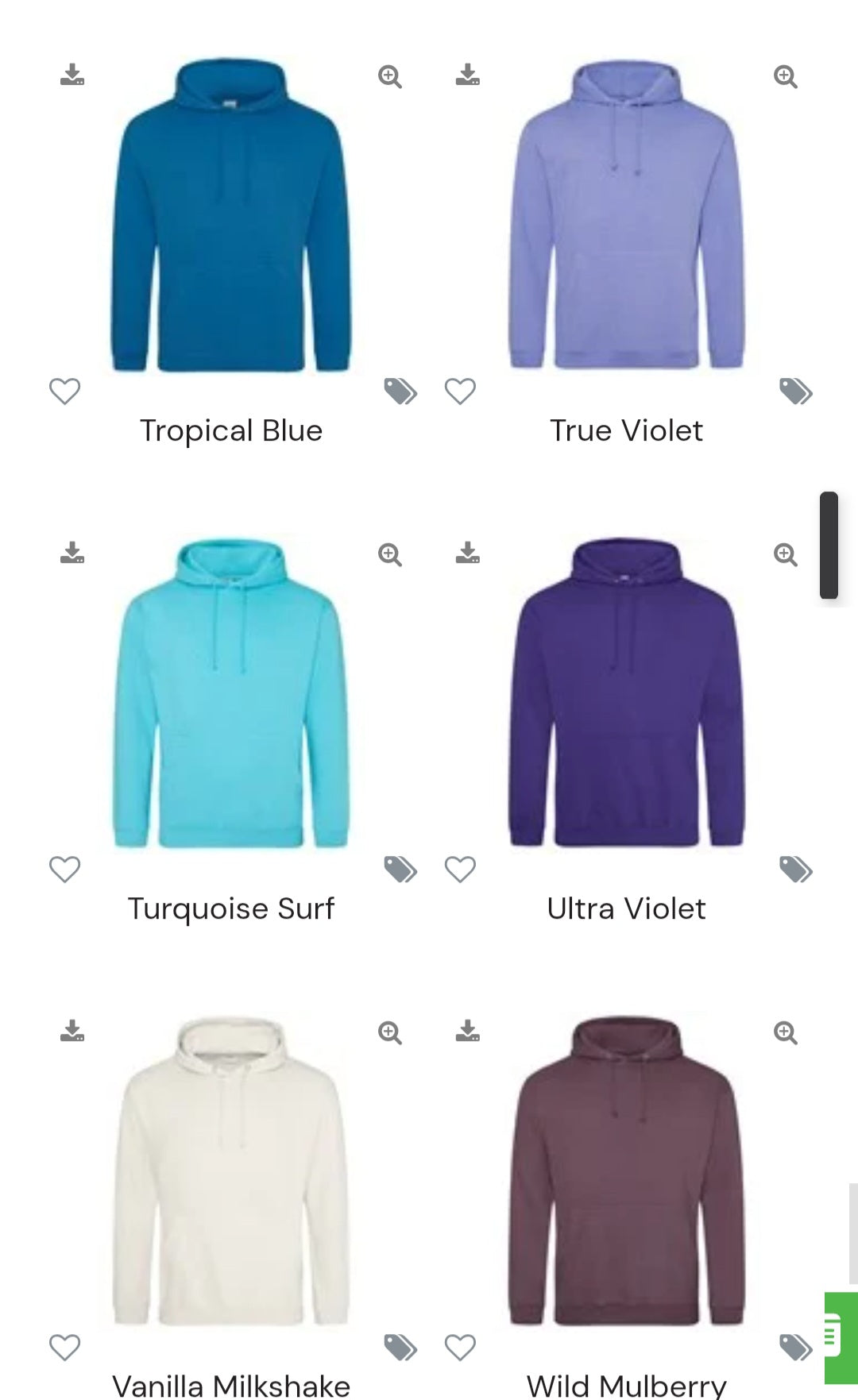Download the Wild Mulberry hoodie image
Screen dimensions: 858x1400
point(467,1032)
